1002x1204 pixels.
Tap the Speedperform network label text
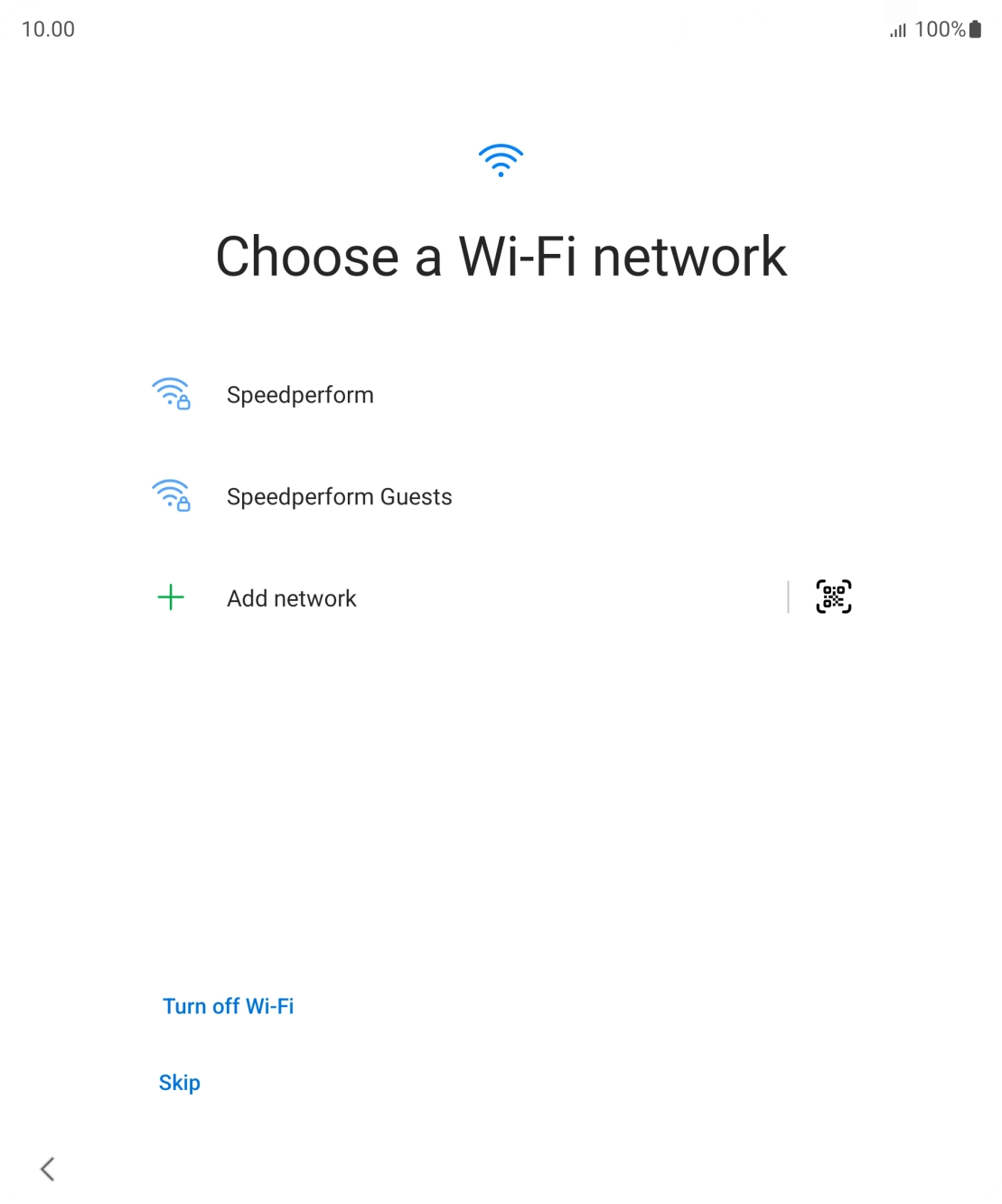click(301, 395)
